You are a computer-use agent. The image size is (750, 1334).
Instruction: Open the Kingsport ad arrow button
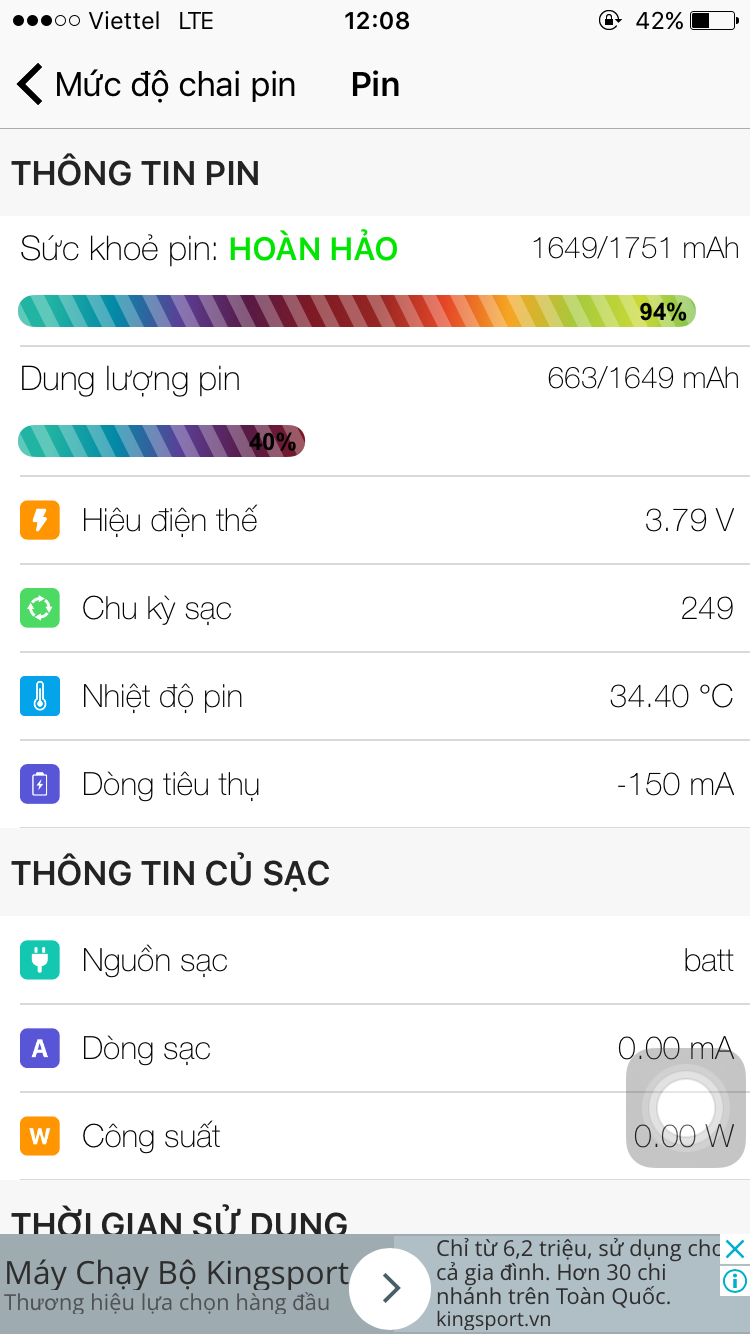point(390,1288)
